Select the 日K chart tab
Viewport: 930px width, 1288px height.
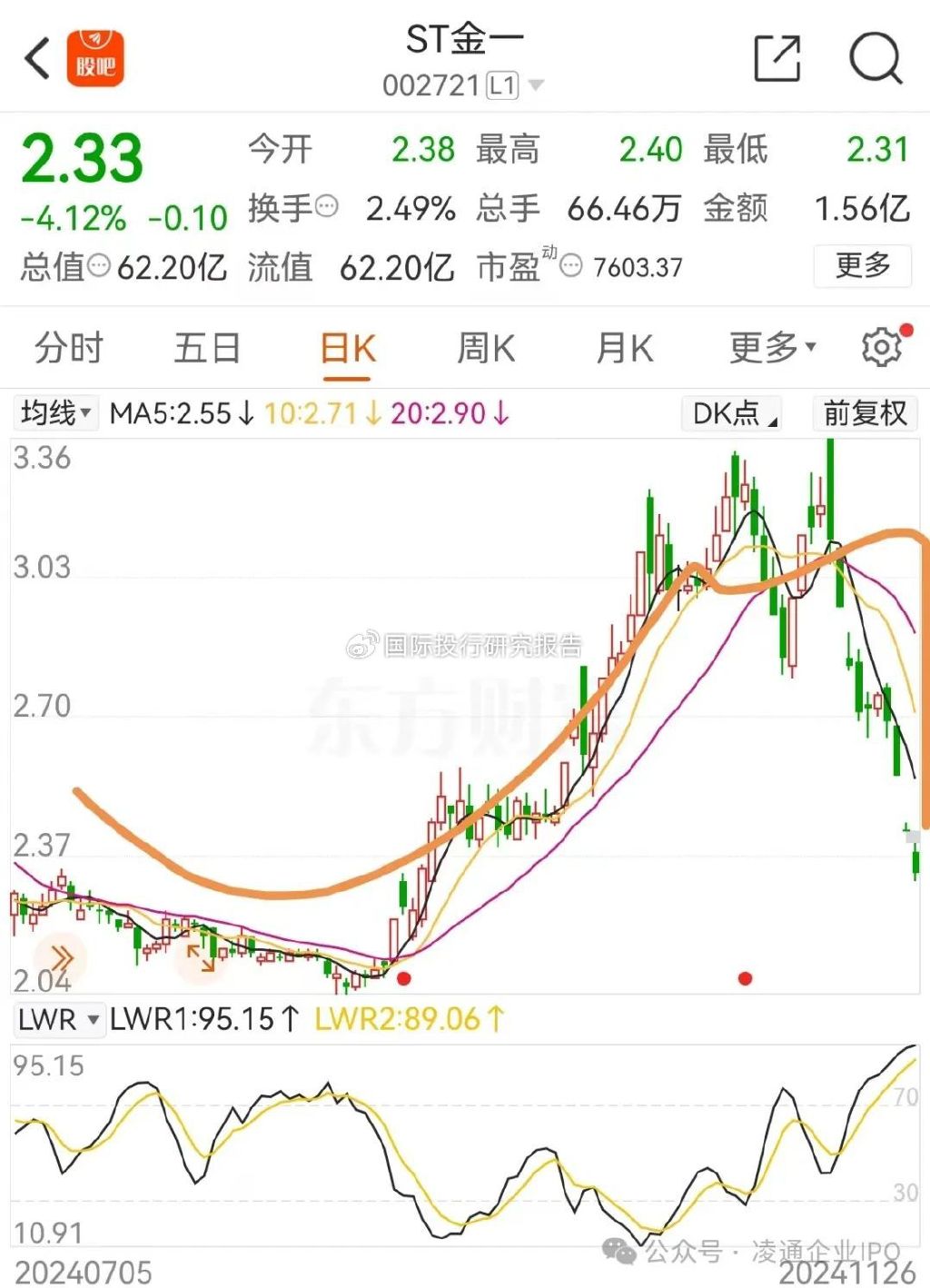[x=348, y=348]
